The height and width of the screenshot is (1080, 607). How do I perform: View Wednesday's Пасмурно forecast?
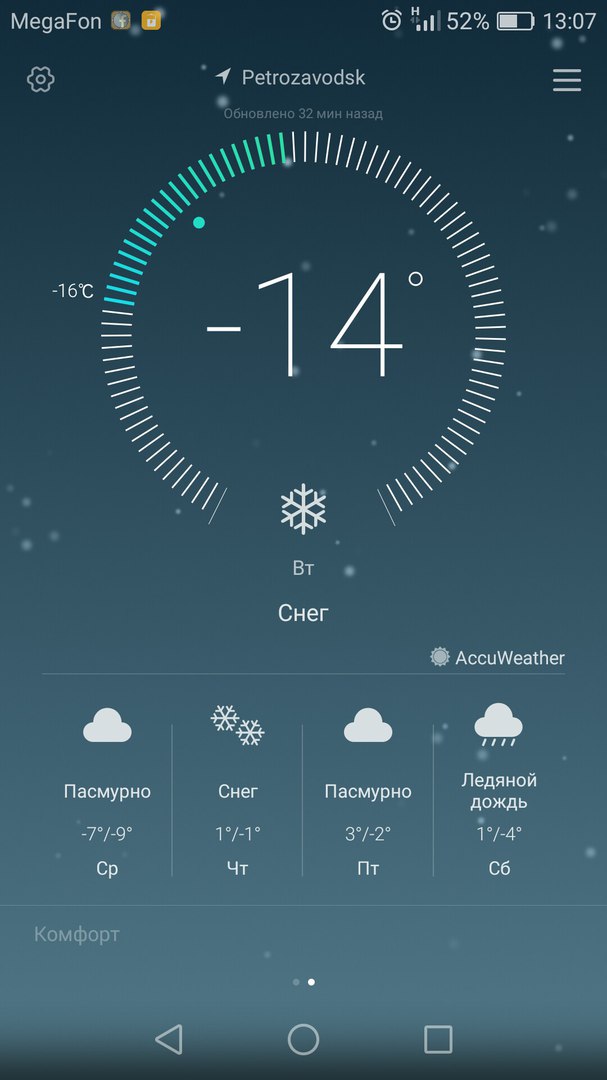107,790
